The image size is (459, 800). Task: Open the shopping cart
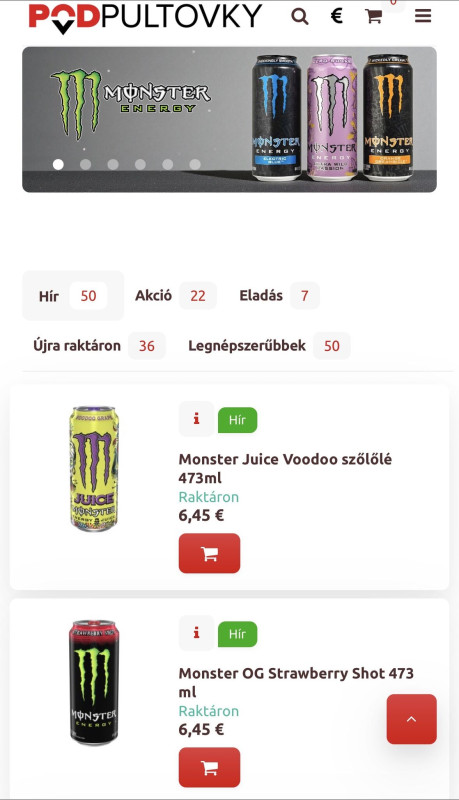click(x=374, y=16)
